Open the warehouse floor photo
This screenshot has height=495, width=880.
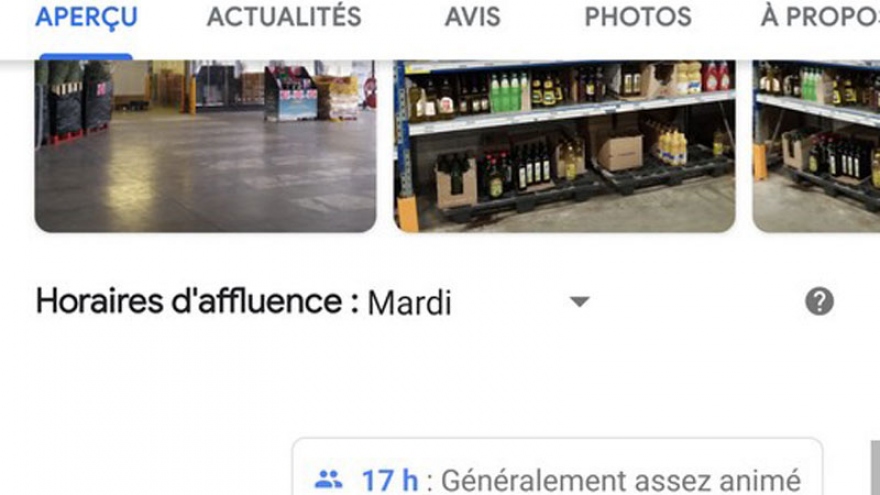[205, 146]
